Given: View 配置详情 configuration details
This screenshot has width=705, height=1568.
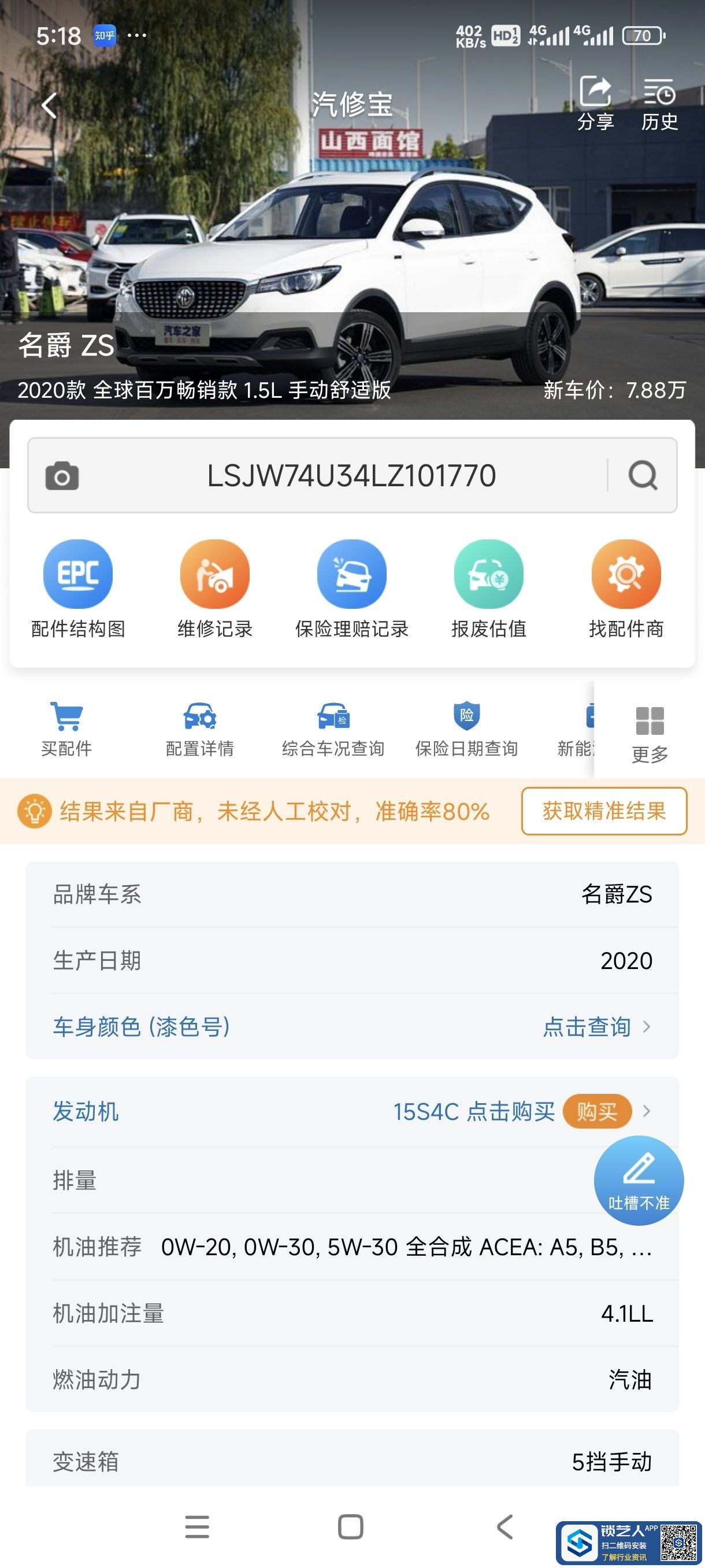Looking at the screenshot, I should (x=199, y=728).
